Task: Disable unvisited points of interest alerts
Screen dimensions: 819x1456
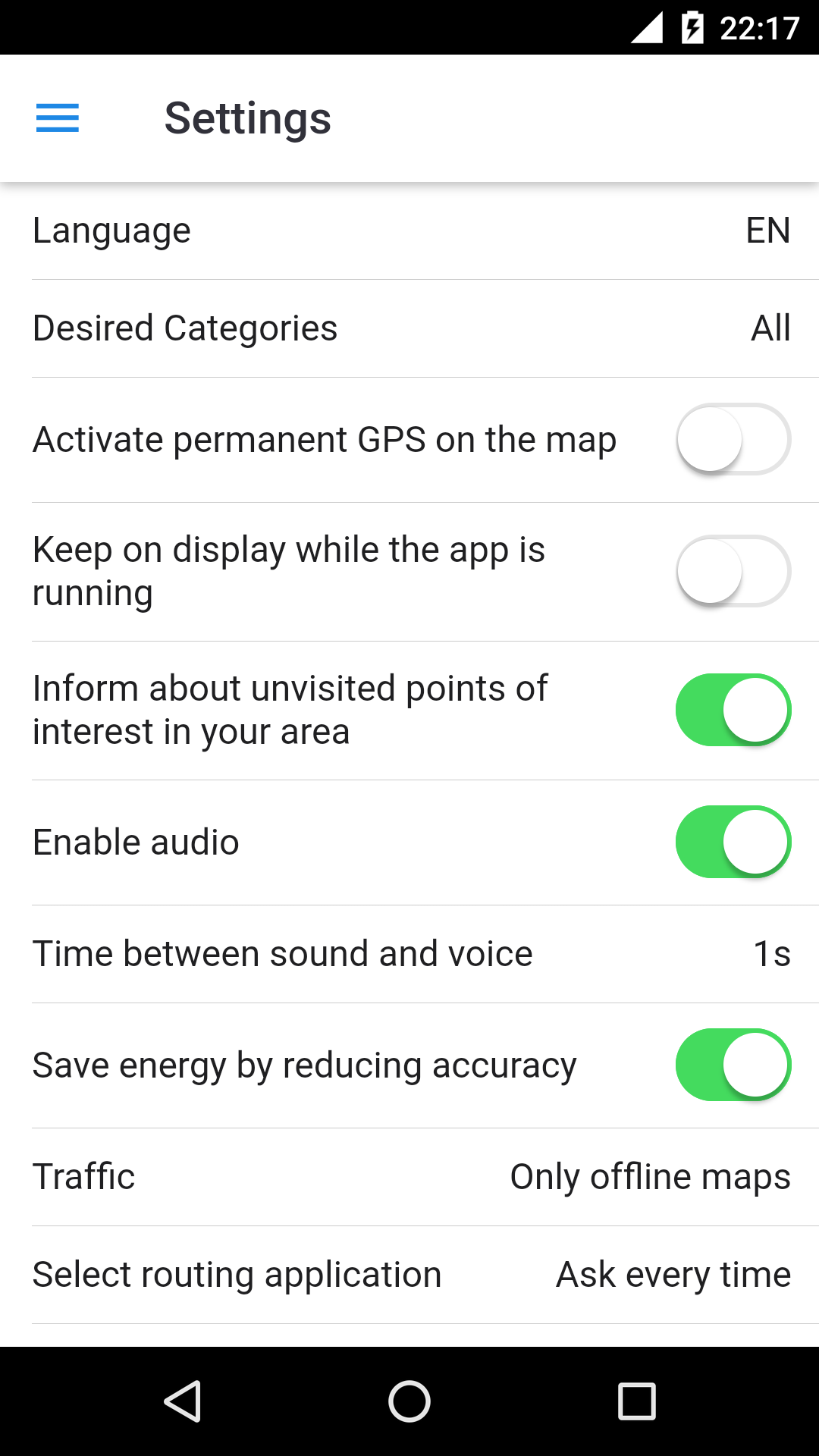Action: pos(733,710)
